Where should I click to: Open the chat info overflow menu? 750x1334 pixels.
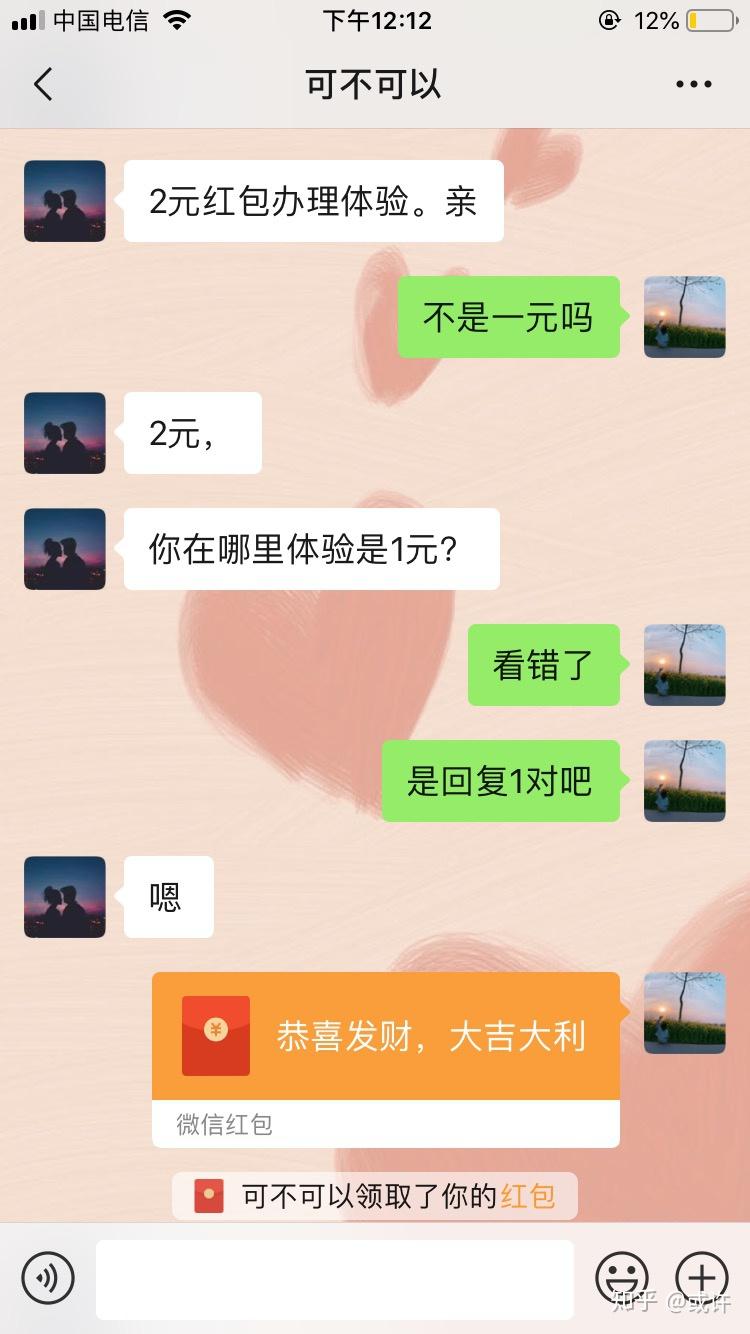tap(693, 85)
